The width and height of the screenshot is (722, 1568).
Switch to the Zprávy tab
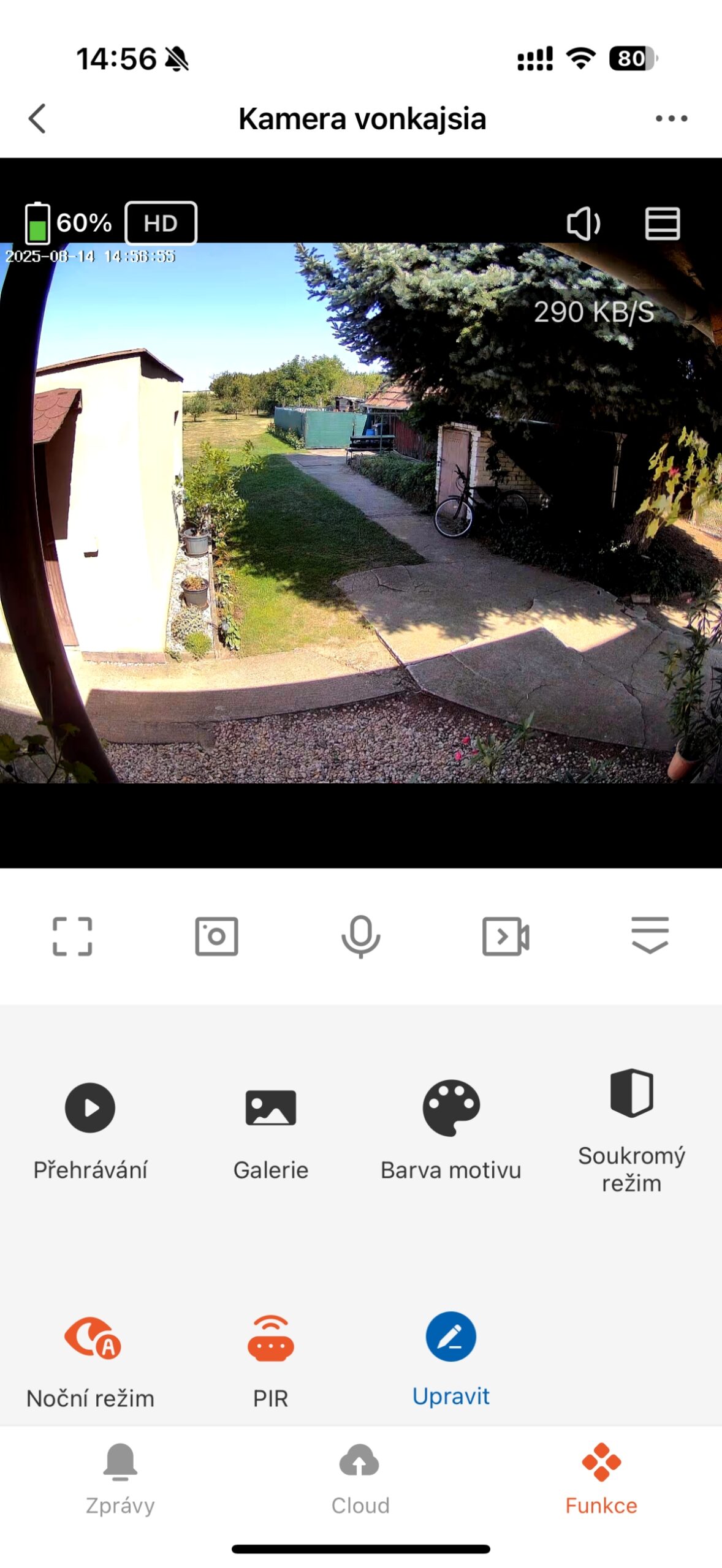[120, 1479]
